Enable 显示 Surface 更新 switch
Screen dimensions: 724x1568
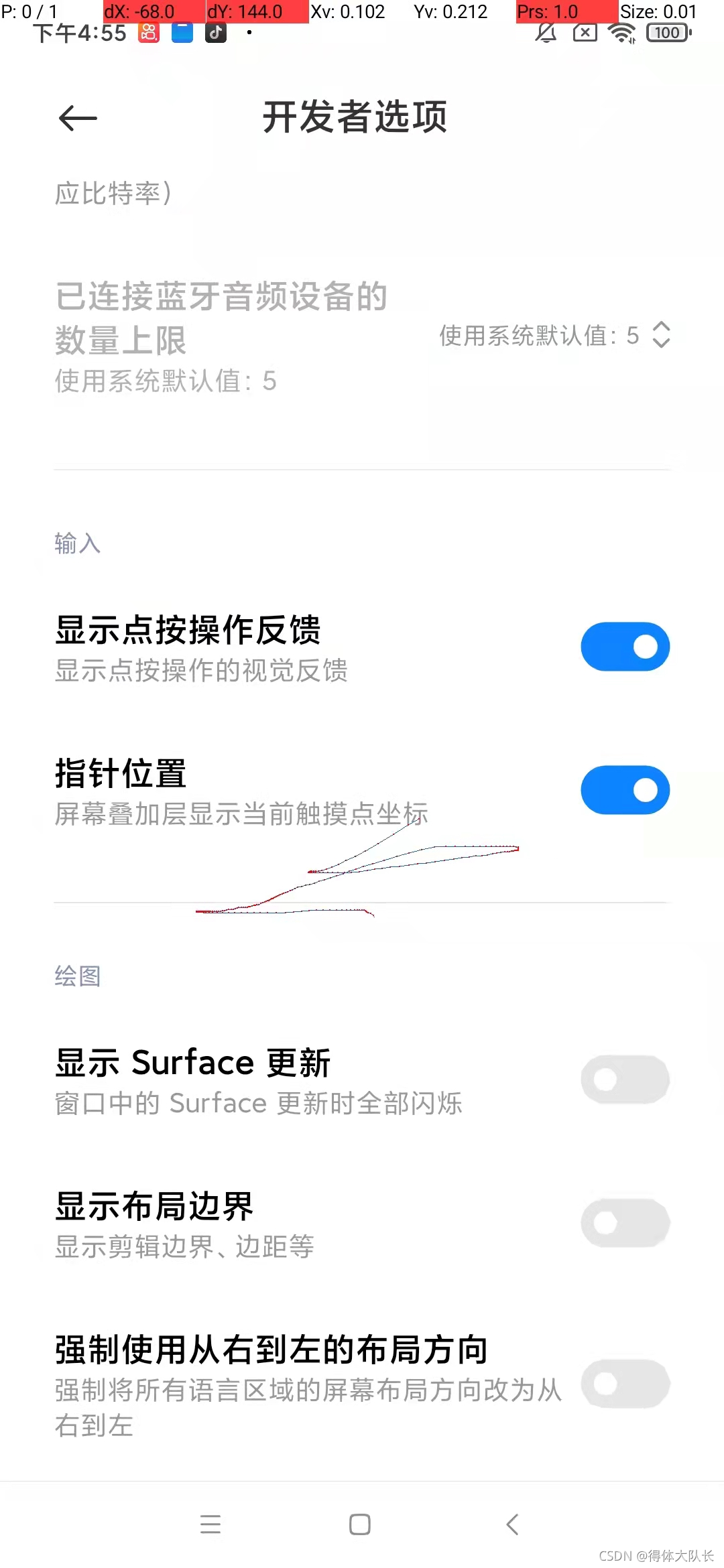625,1079
